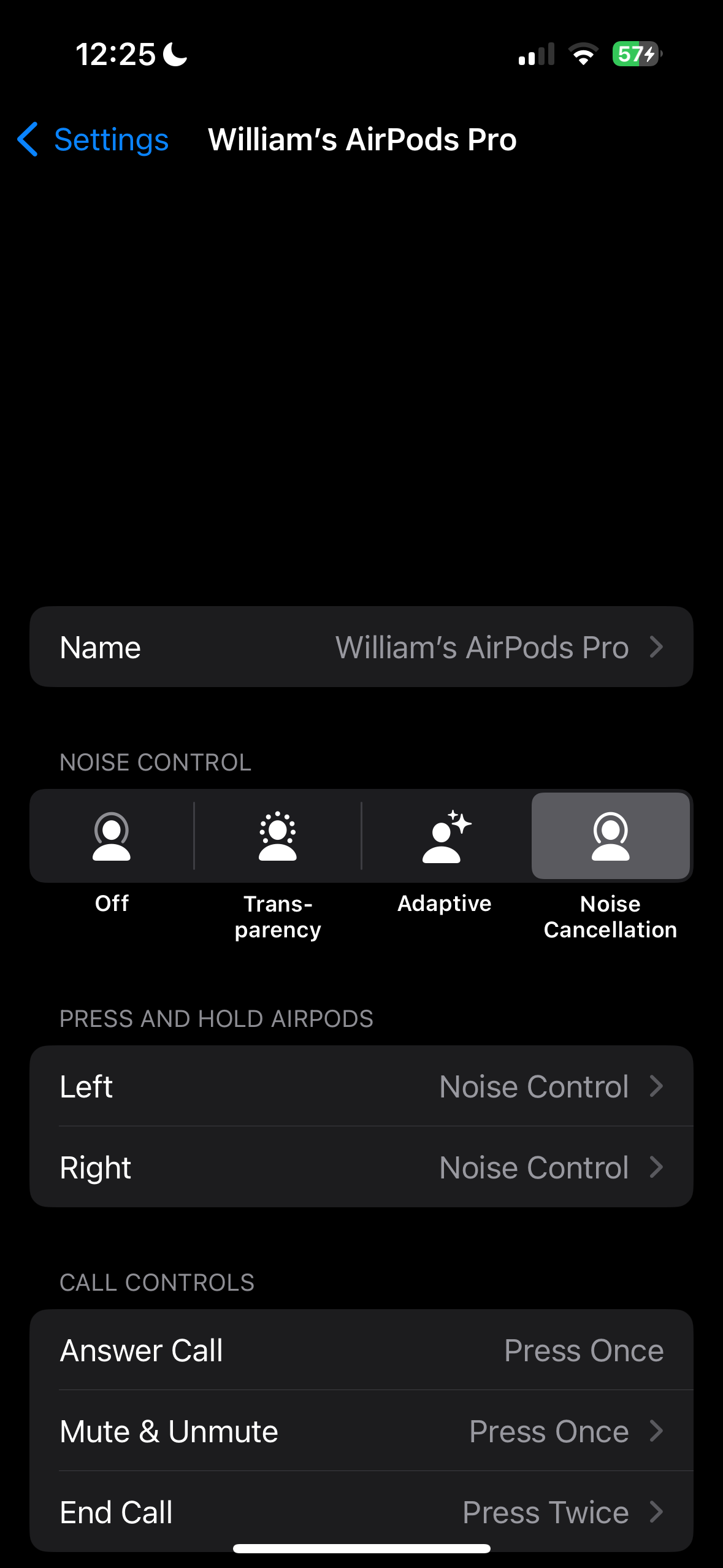Open Left press and hold setting

(361, 1086)
